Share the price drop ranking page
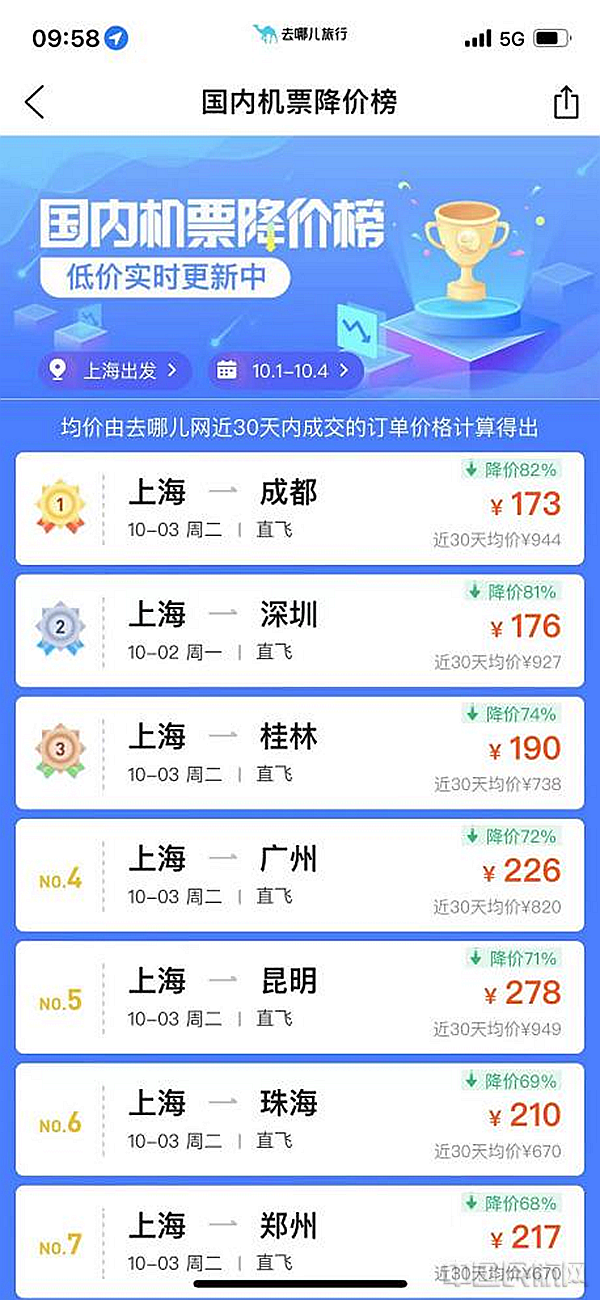 pos(566,102)
